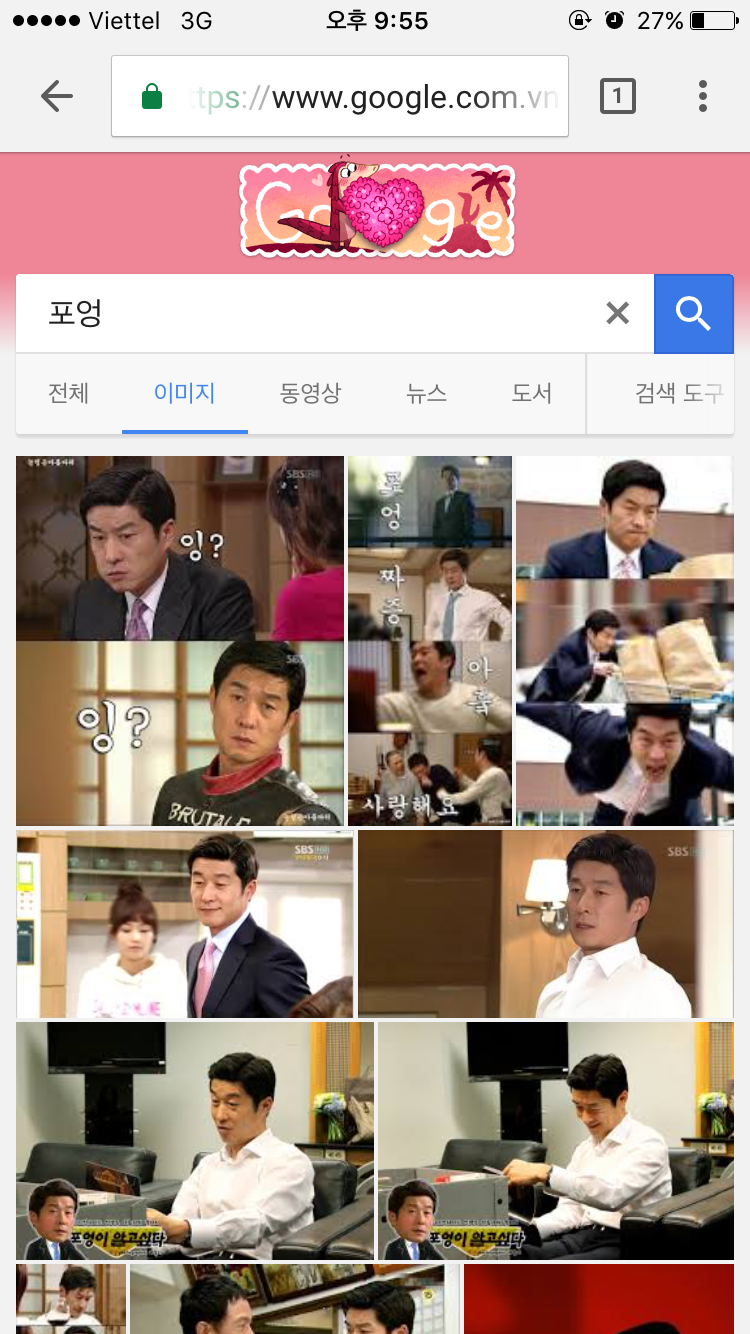Open the tab switcher showing 1 tab
This screenshot has width=750, height=1334.
click(617, 96)
